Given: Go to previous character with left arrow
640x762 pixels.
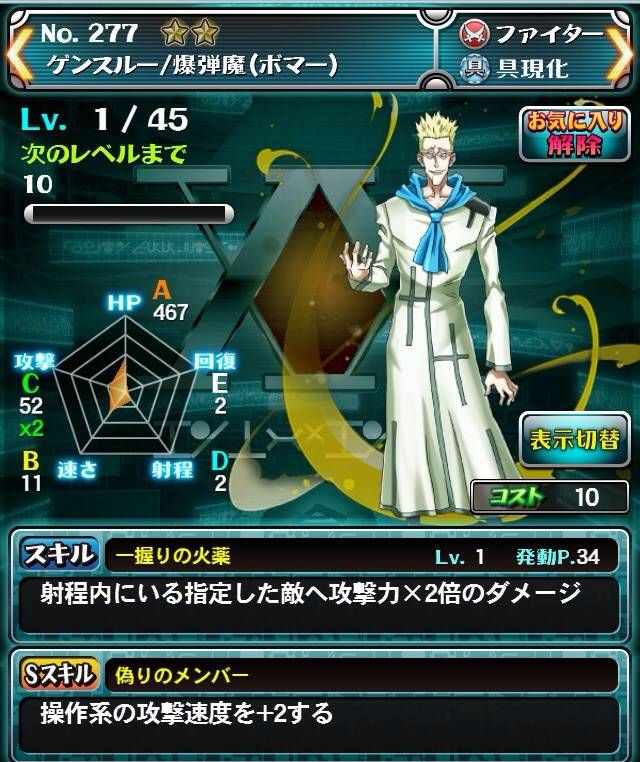Looking at the screenshot, I should pyautogui.click(x=18, y=52).
